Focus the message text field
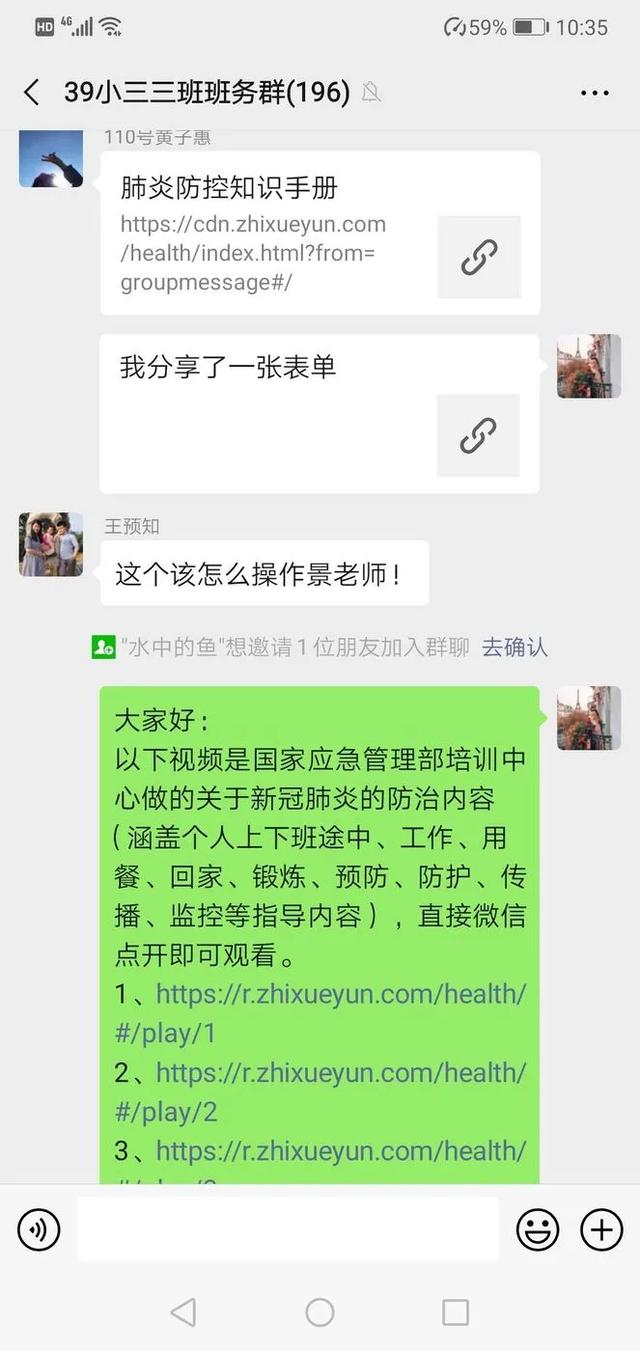This screenshot has width=640, height=1351. 287,1229
